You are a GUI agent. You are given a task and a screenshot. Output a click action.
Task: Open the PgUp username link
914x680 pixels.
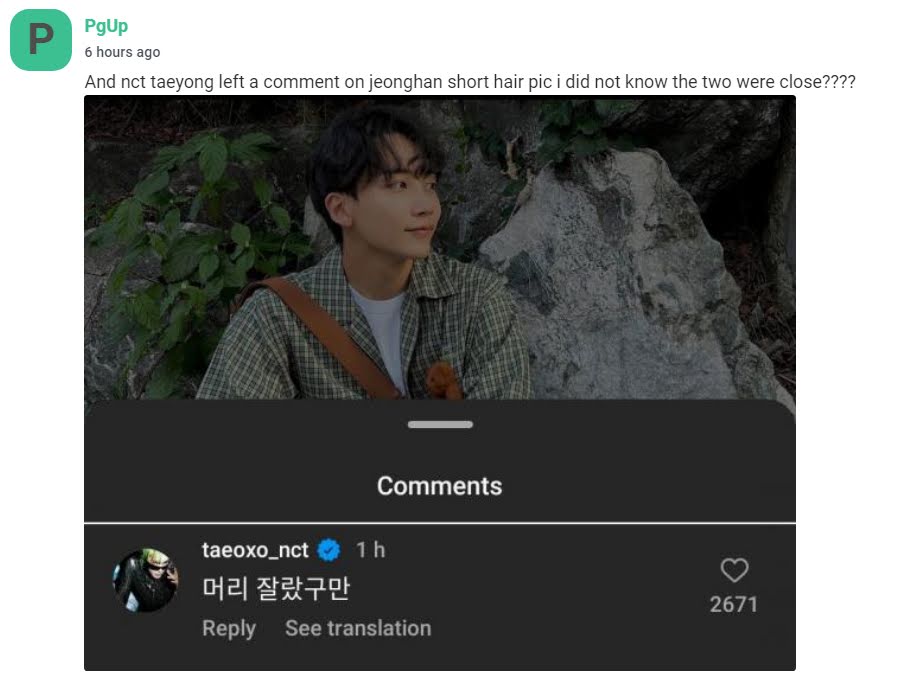point(106,26)
